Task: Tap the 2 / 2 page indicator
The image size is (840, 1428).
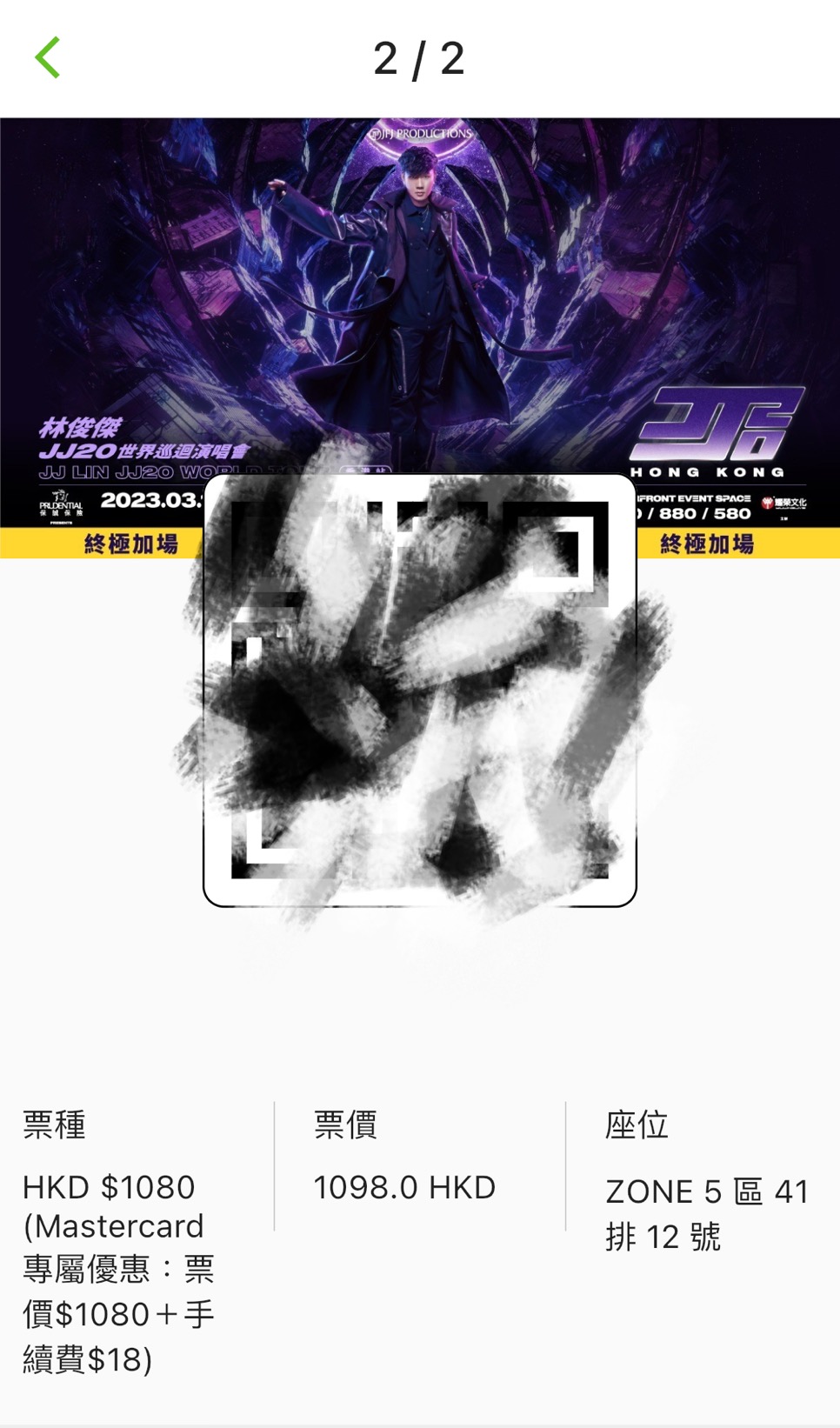Action: click(x=420, y=58)
